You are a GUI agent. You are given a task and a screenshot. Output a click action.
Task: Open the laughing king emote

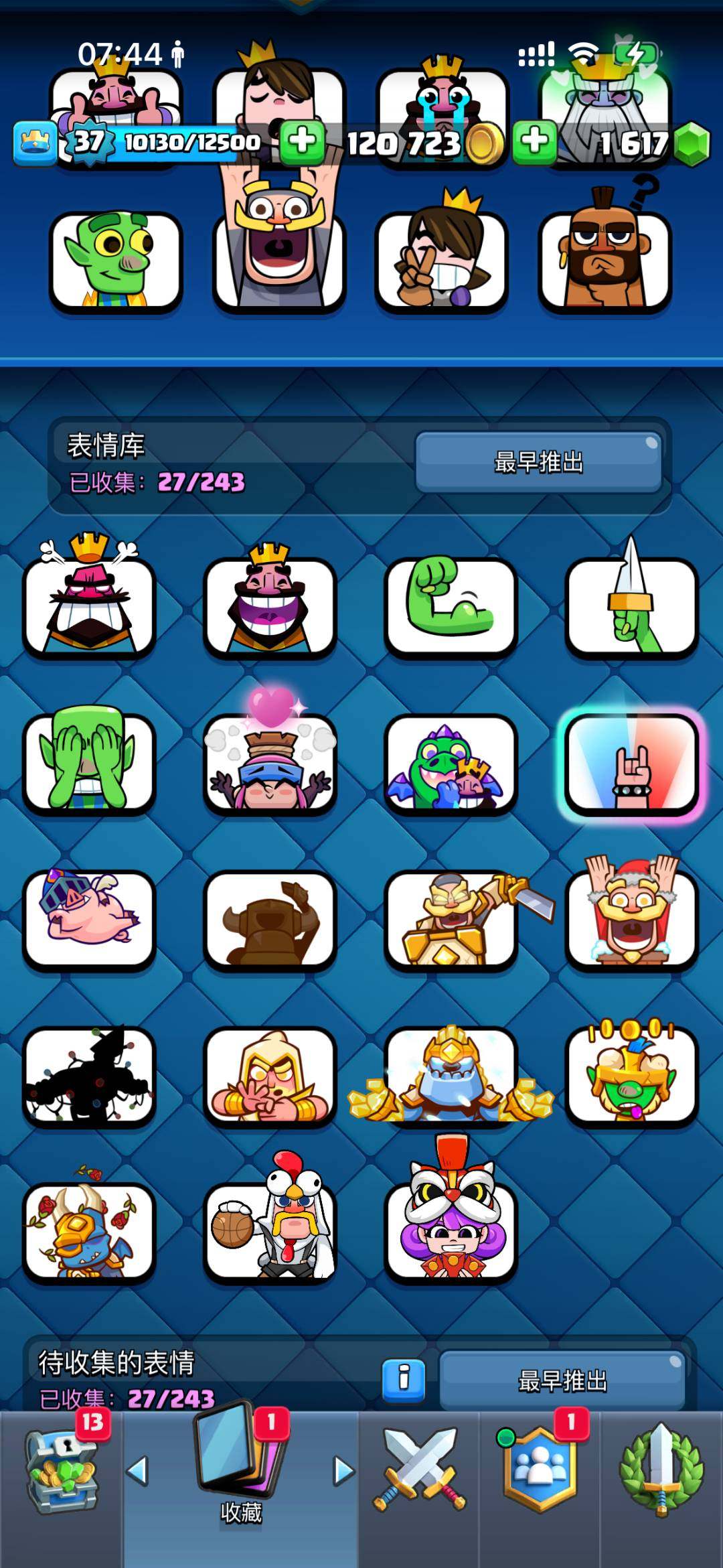[x=269, y=606]
